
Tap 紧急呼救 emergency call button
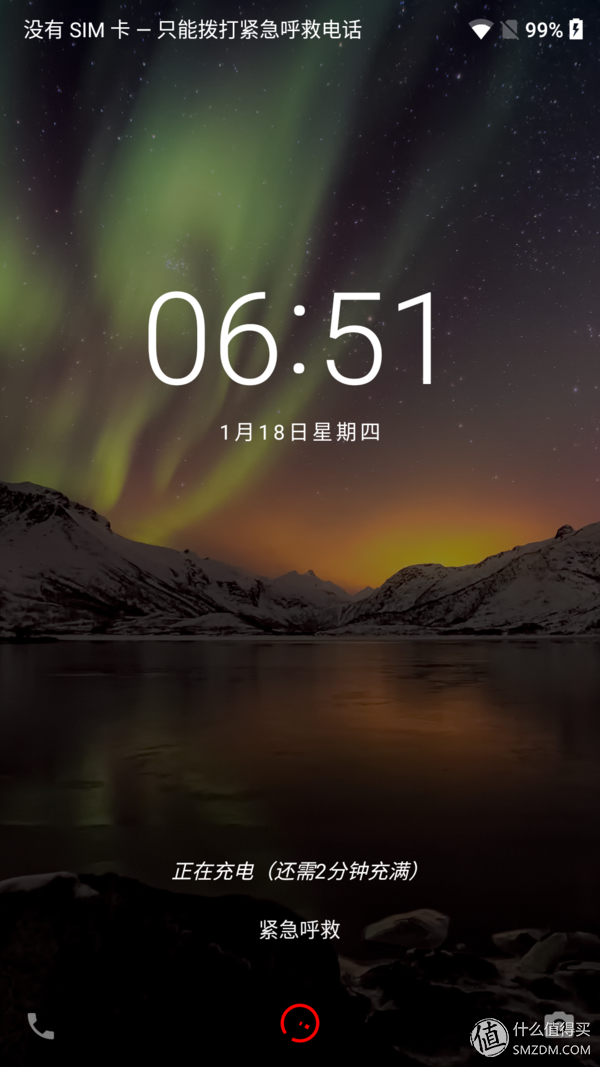click(300, 929)
